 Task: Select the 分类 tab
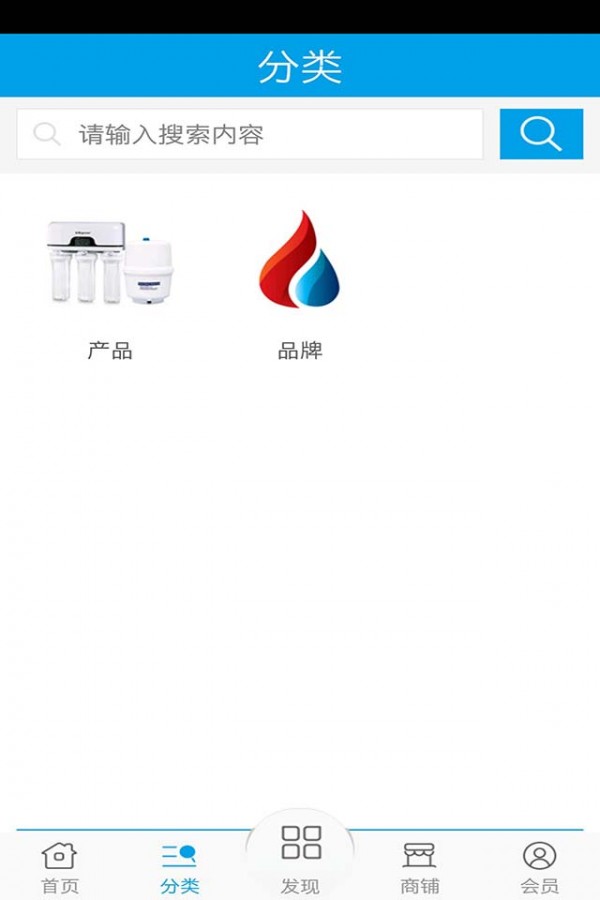180,867
